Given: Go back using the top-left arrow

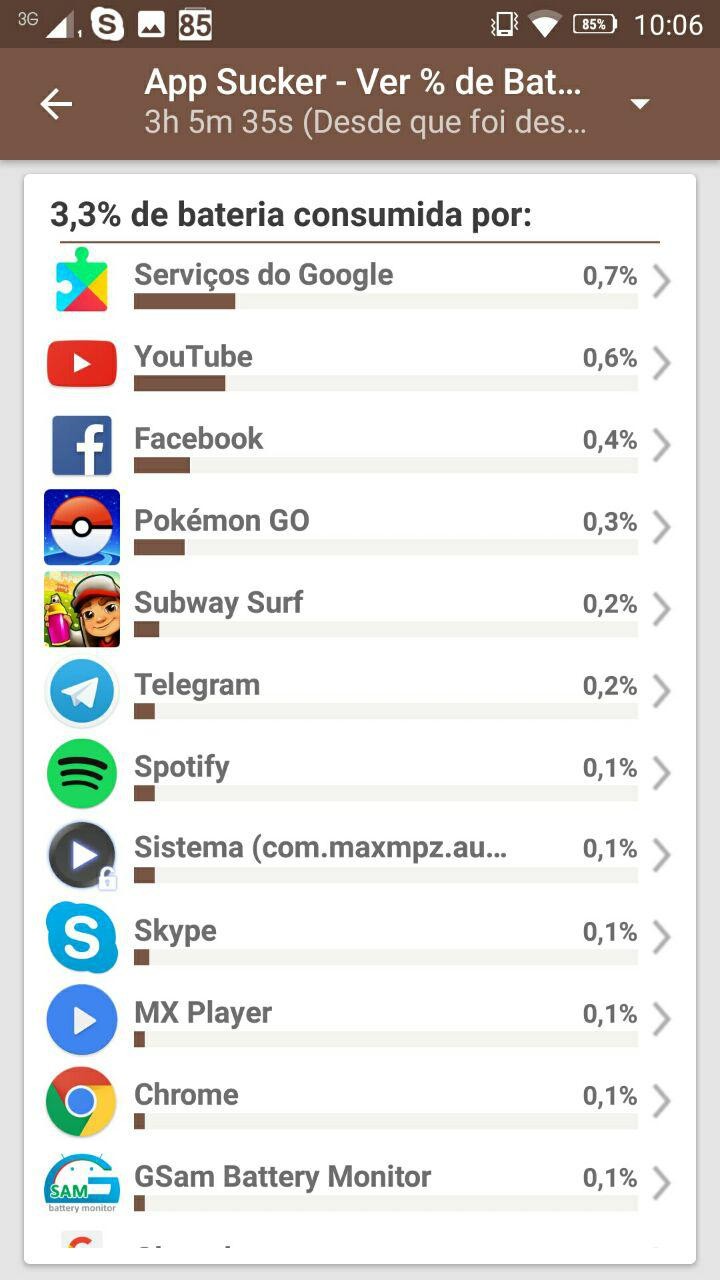Looking at the screenshot, I should 56,104.
